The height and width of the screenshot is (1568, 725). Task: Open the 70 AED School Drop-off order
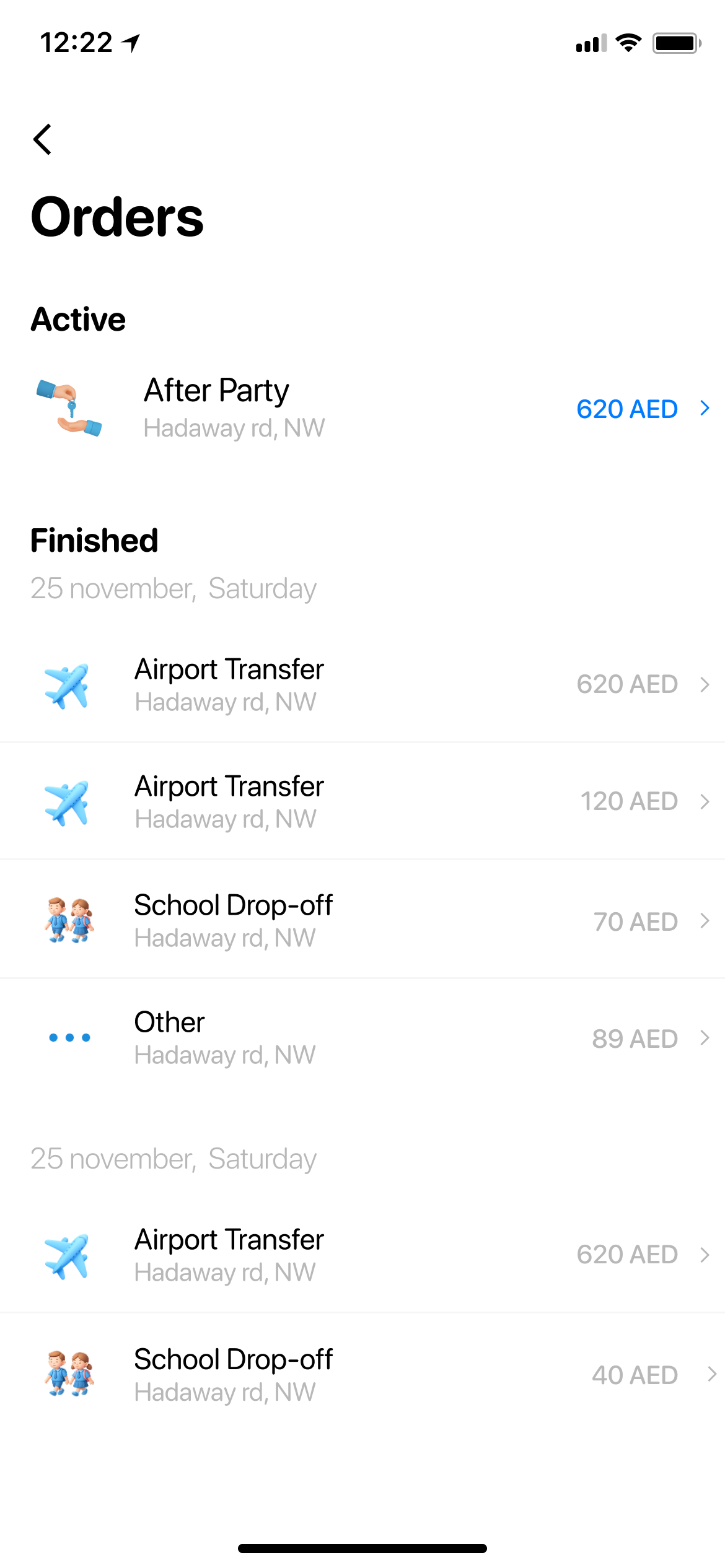362,920
